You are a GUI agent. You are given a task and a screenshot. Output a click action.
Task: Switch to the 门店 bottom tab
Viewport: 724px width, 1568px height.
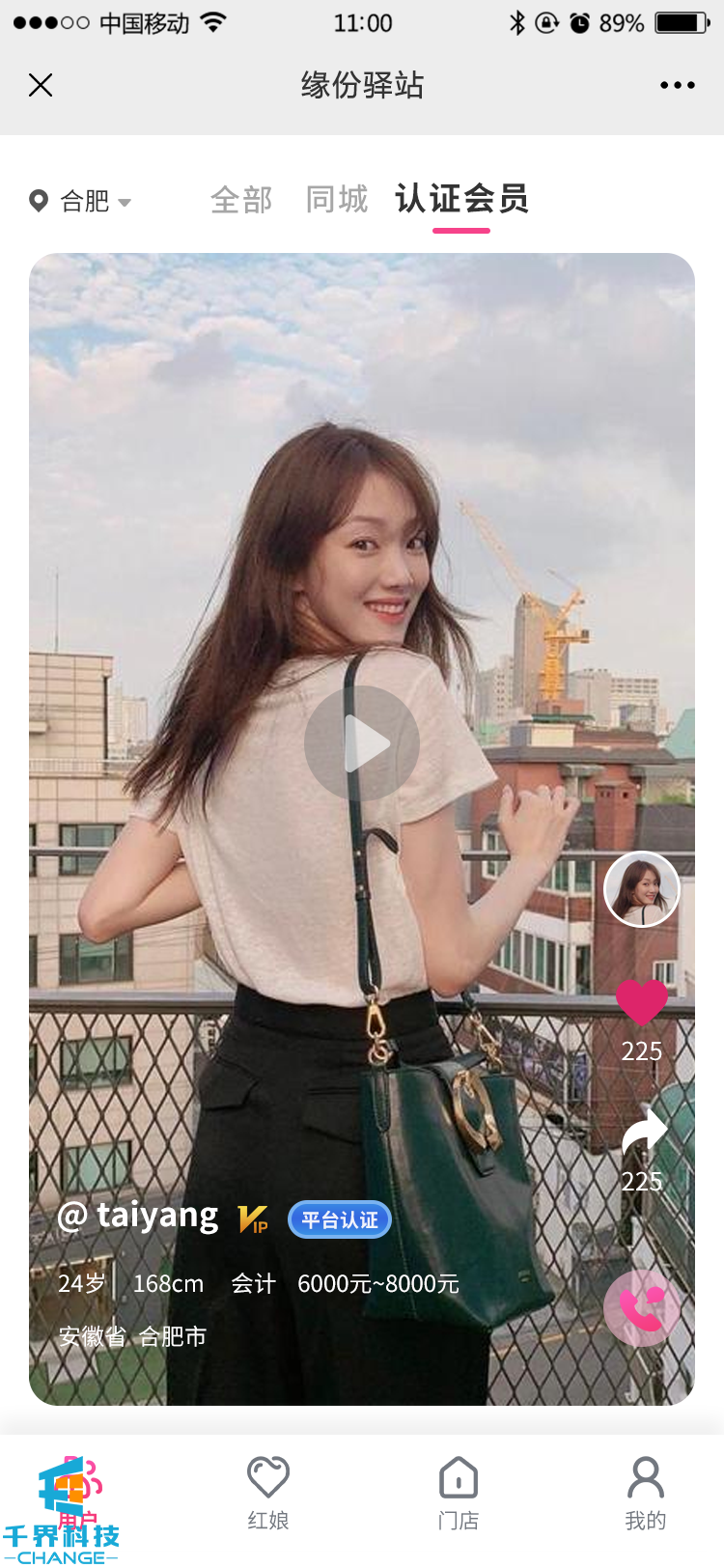tap(458, 1494)
